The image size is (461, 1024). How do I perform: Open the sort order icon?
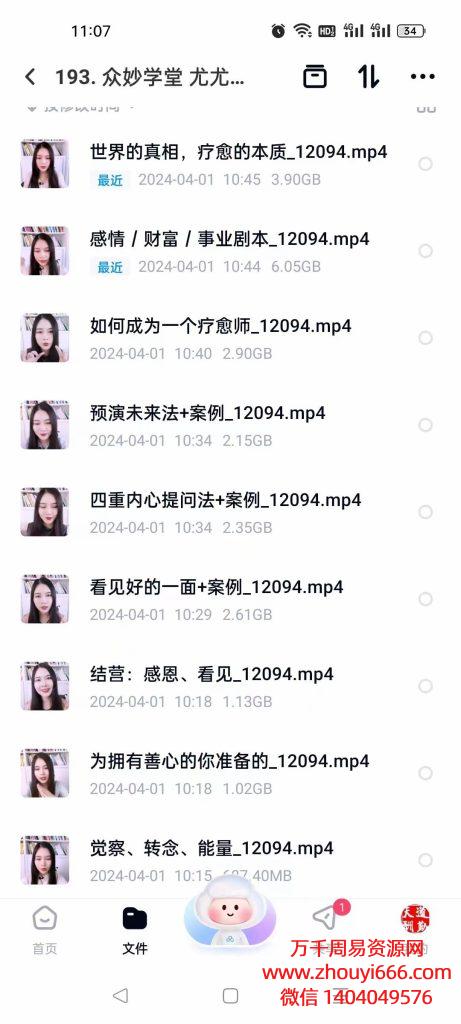click(x=368, y=76)
